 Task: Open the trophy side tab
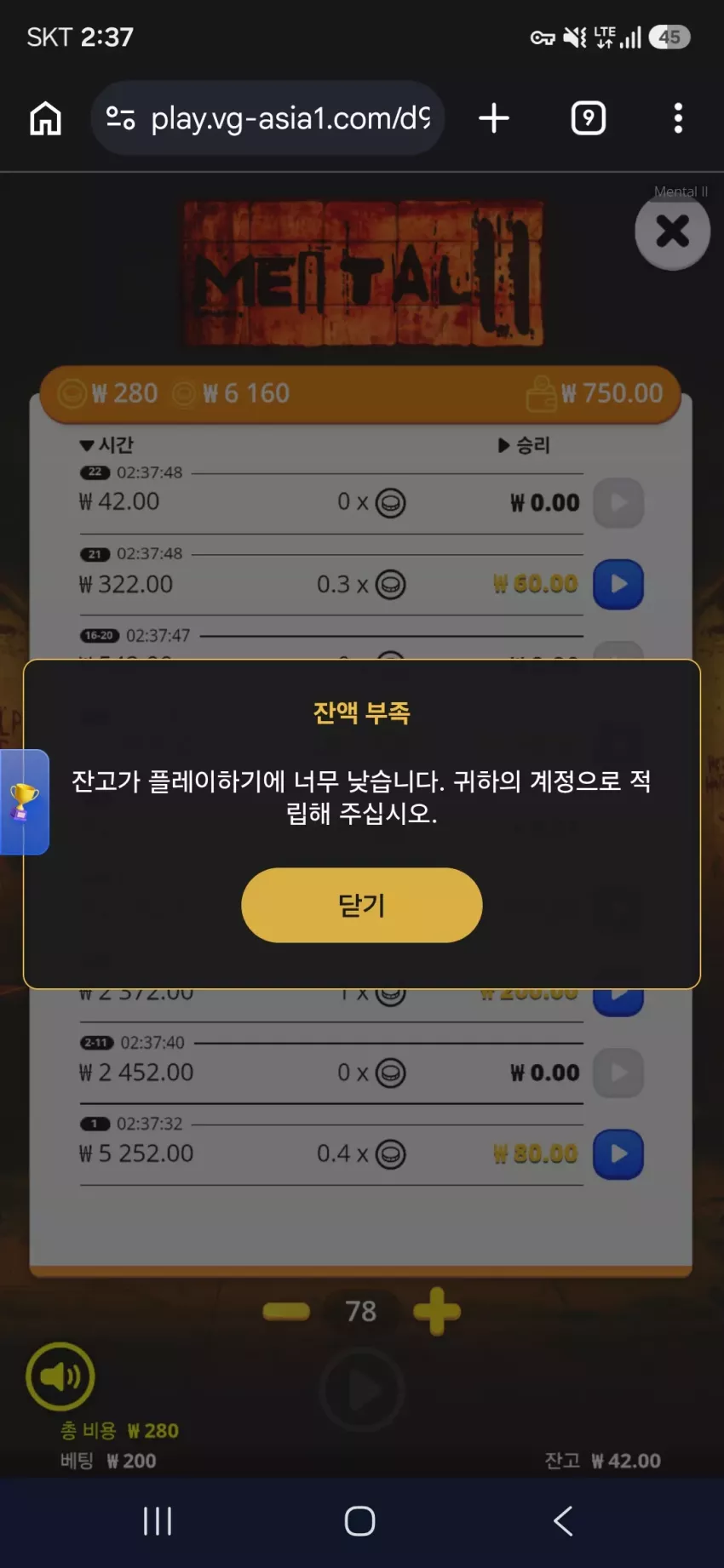coord(24,802)
